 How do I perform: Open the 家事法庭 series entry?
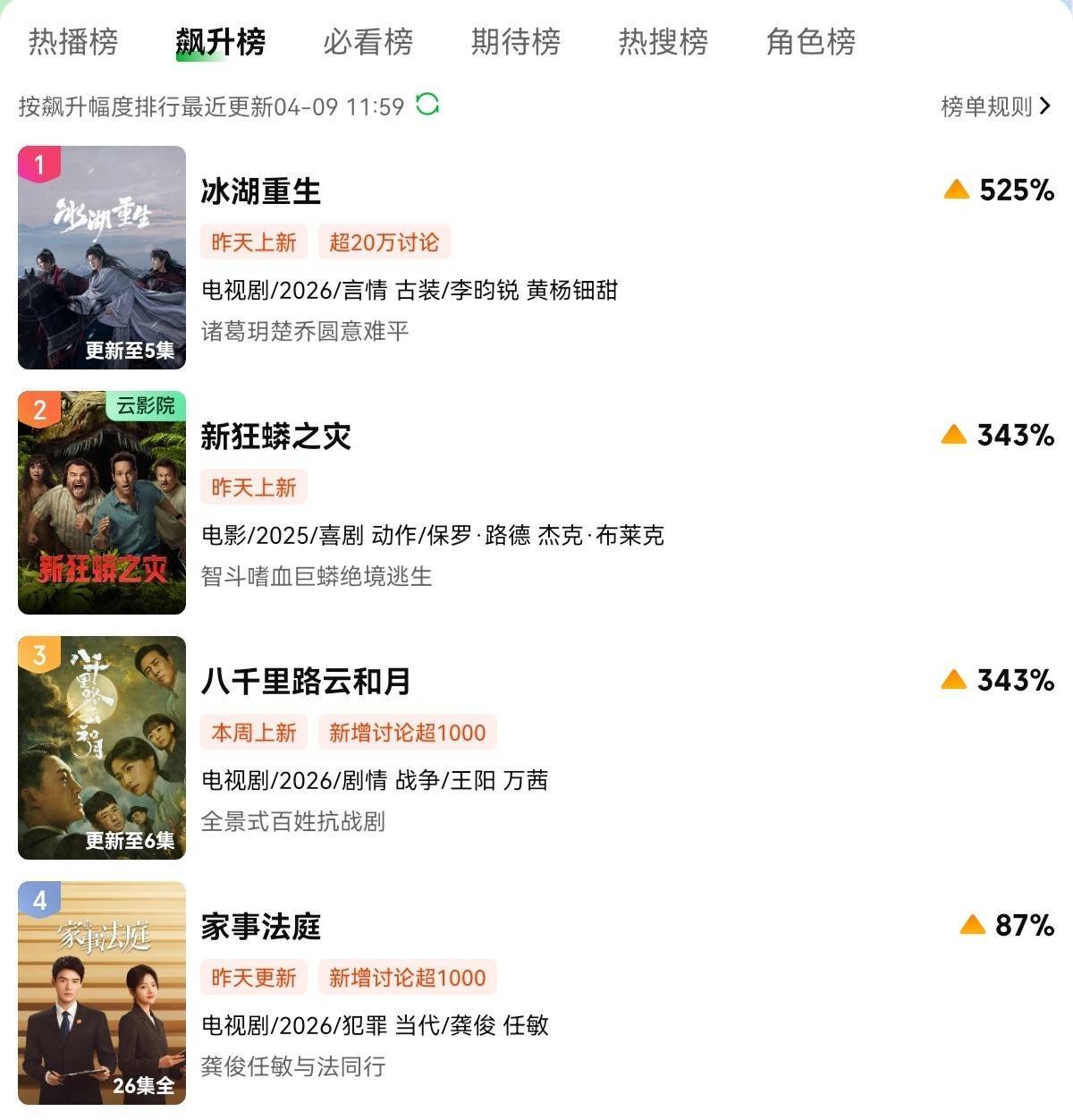point(261,927)
